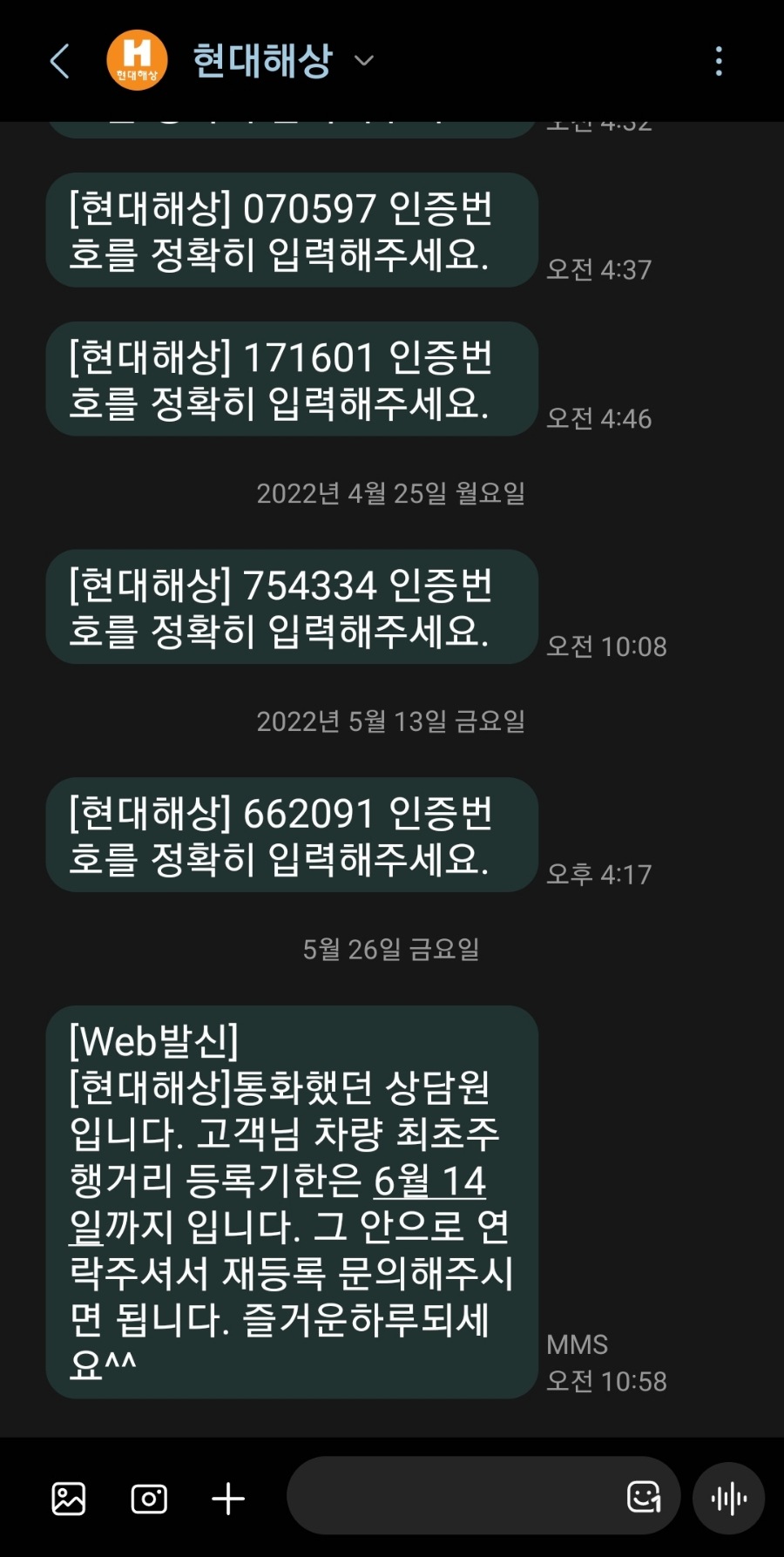Open the camera to attach a photo
The image size is (784, 1557).
pos(149,1499)
